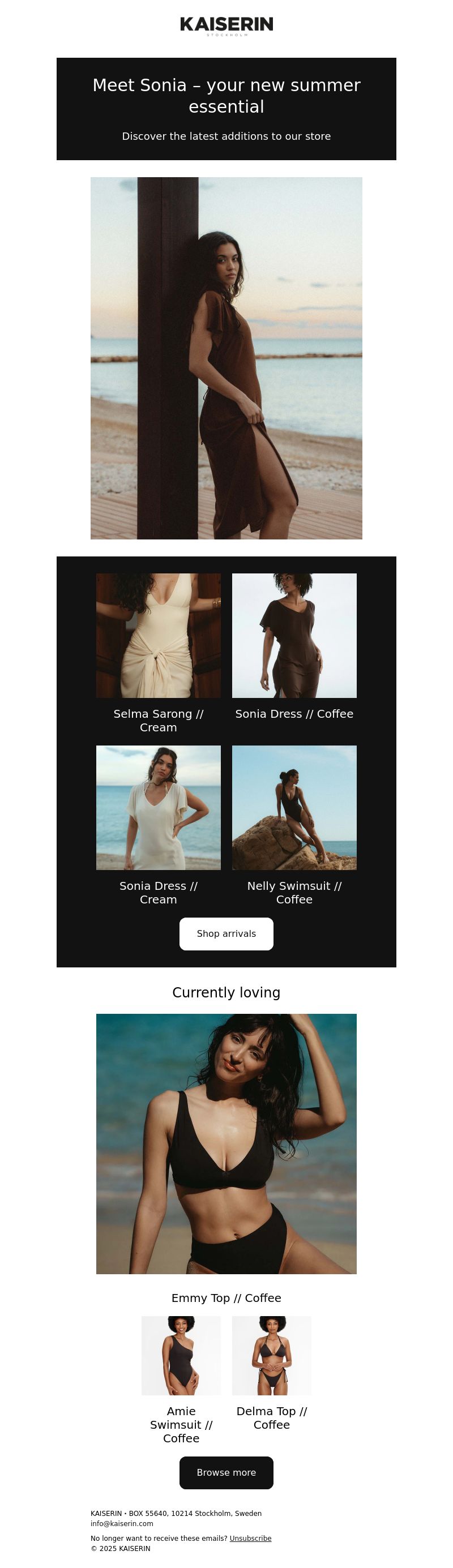453x1568 pixels.
Task: Open the Sonia Dress Coffee product image
Action: (x=294, y=635)
